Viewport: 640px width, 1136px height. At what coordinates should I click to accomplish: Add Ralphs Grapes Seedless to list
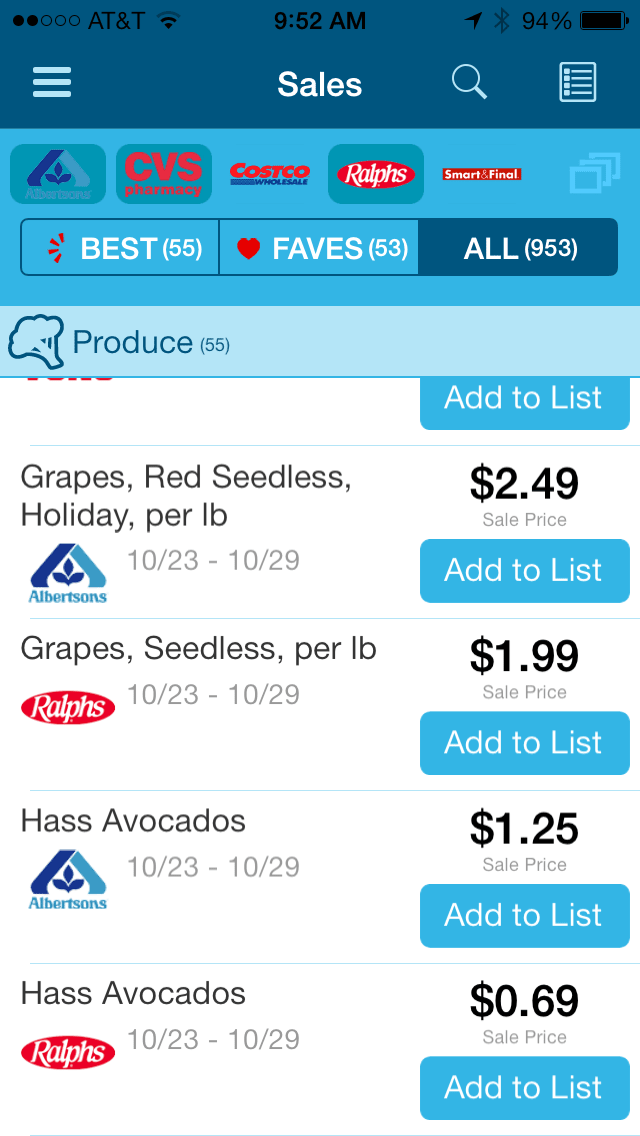525,743
